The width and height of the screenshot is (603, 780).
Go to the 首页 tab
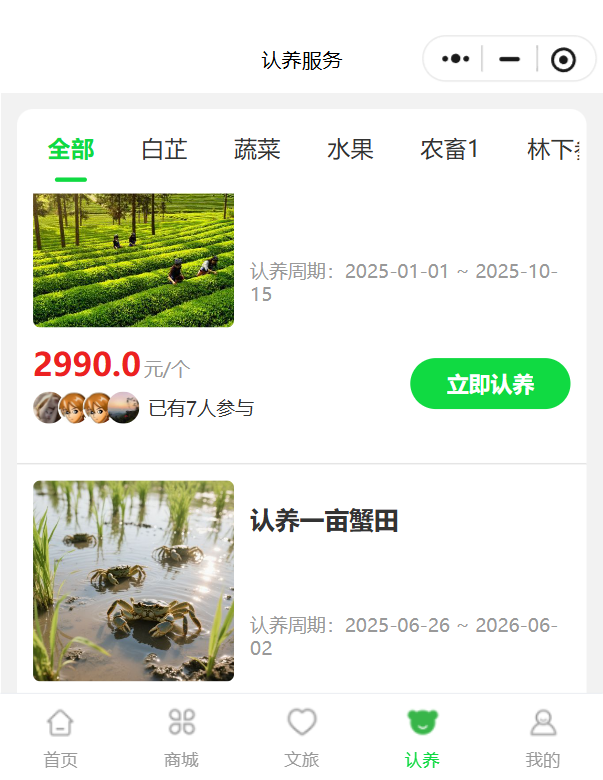point(60,736)
